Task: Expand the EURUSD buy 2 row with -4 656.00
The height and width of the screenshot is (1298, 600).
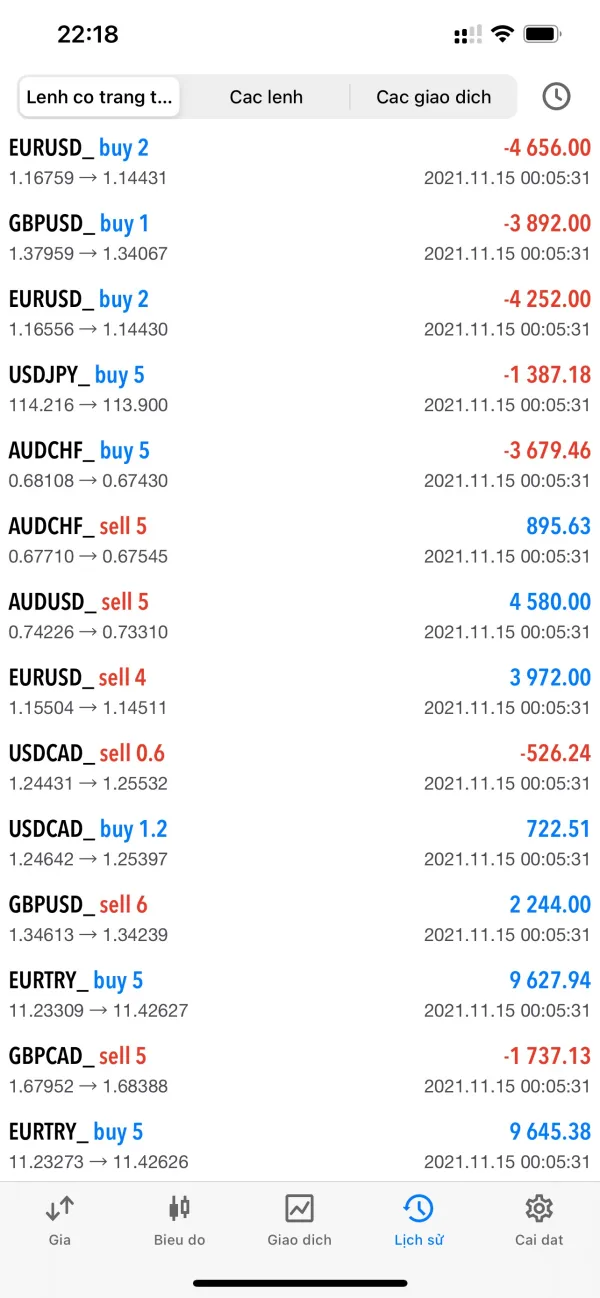Action: [x=300, y=162]
